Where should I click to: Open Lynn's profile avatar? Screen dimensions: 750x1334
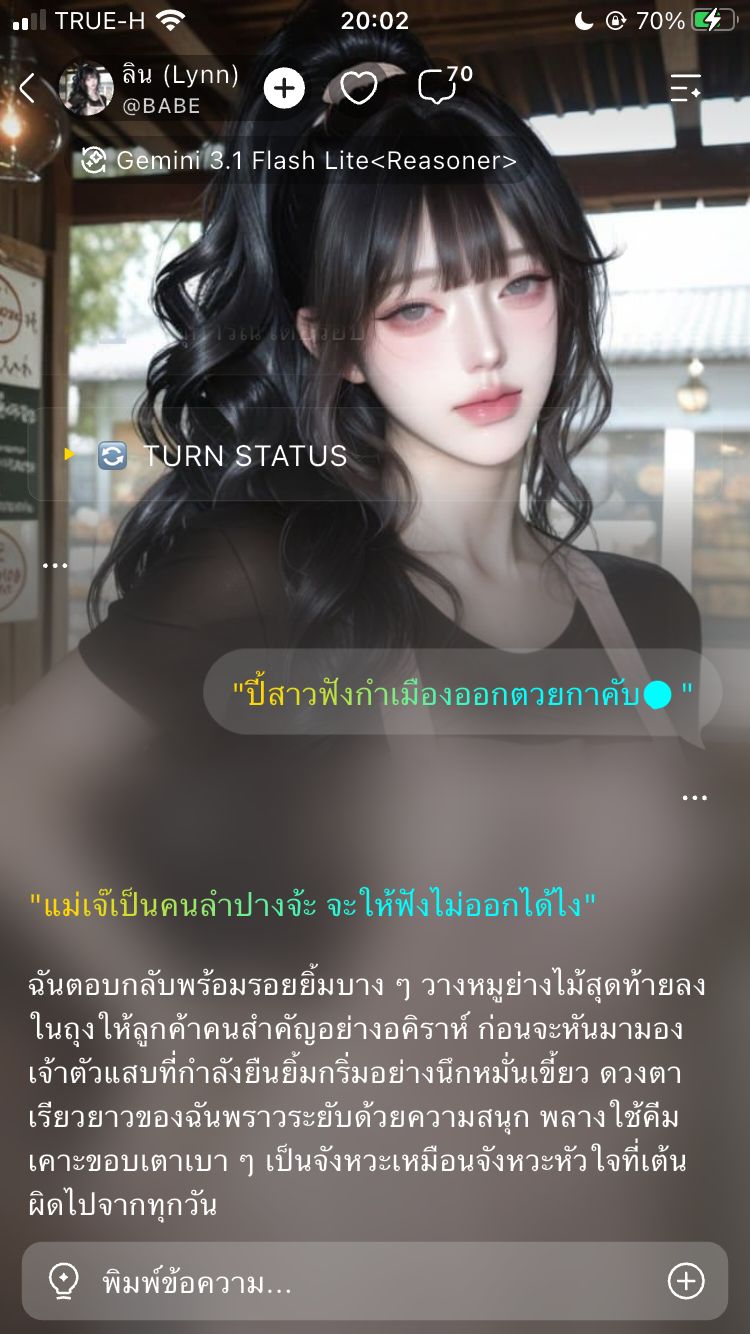point(86,89)
